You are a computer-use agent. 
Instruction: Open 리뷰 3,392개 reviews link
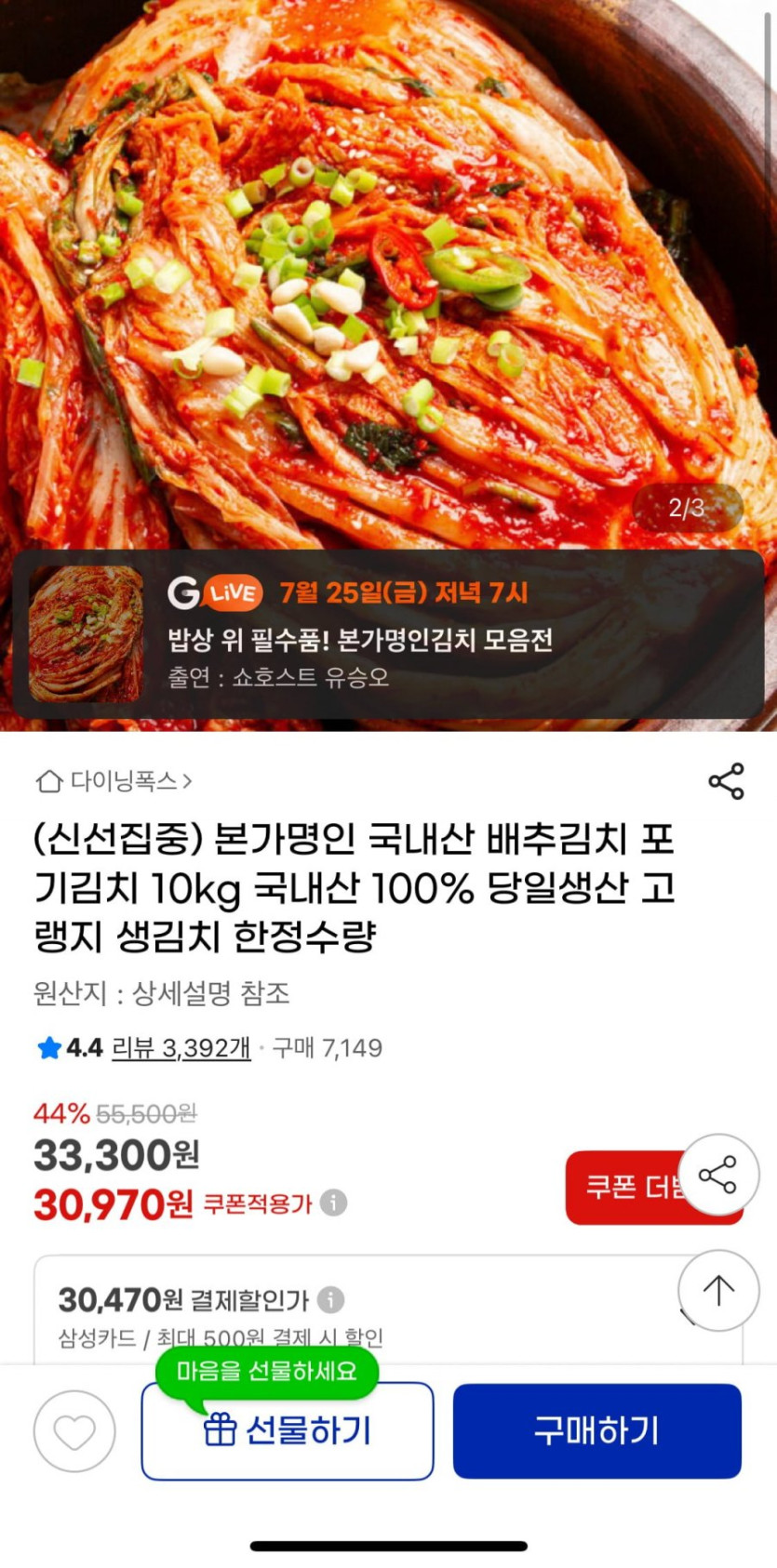click(181, 1048)
